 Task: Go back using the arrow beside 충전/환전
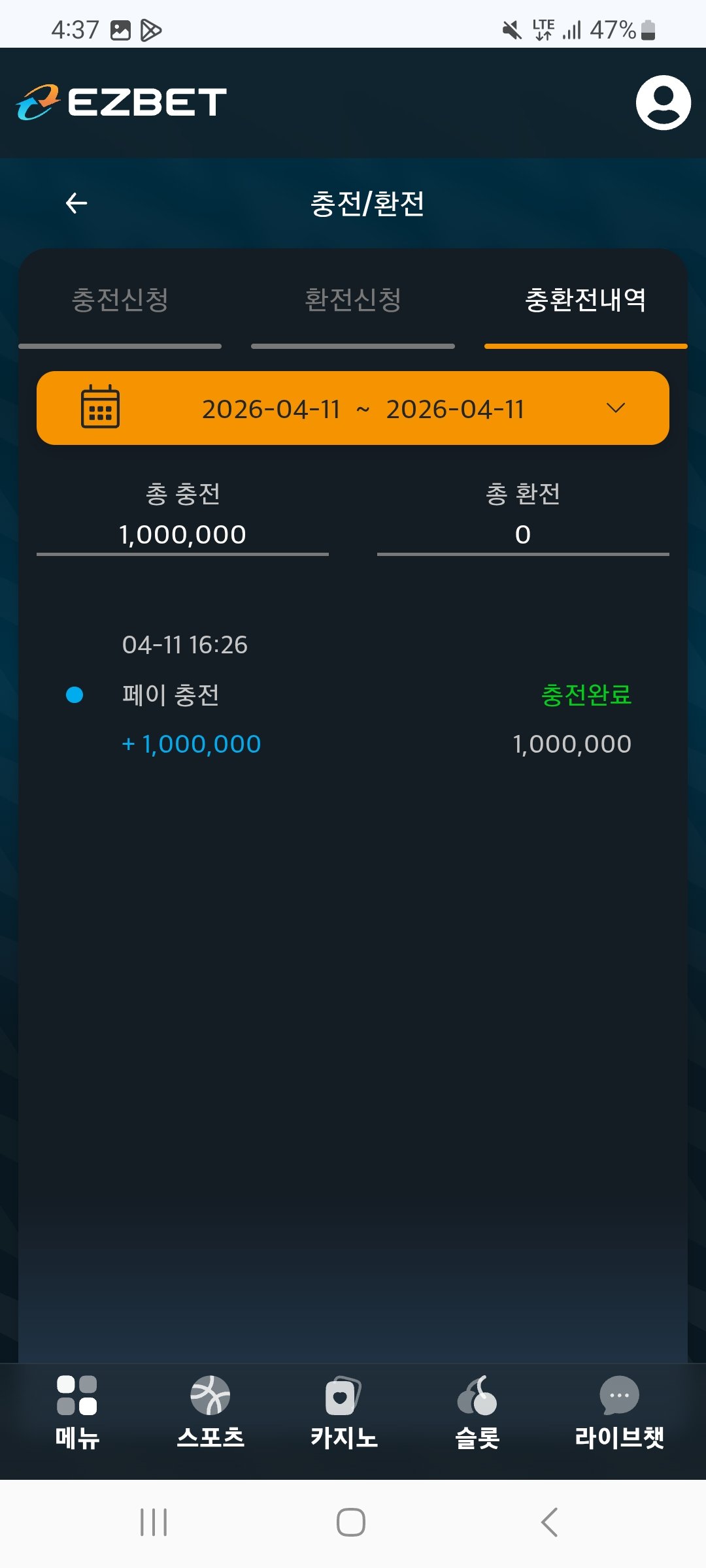[x=76, y=203]
